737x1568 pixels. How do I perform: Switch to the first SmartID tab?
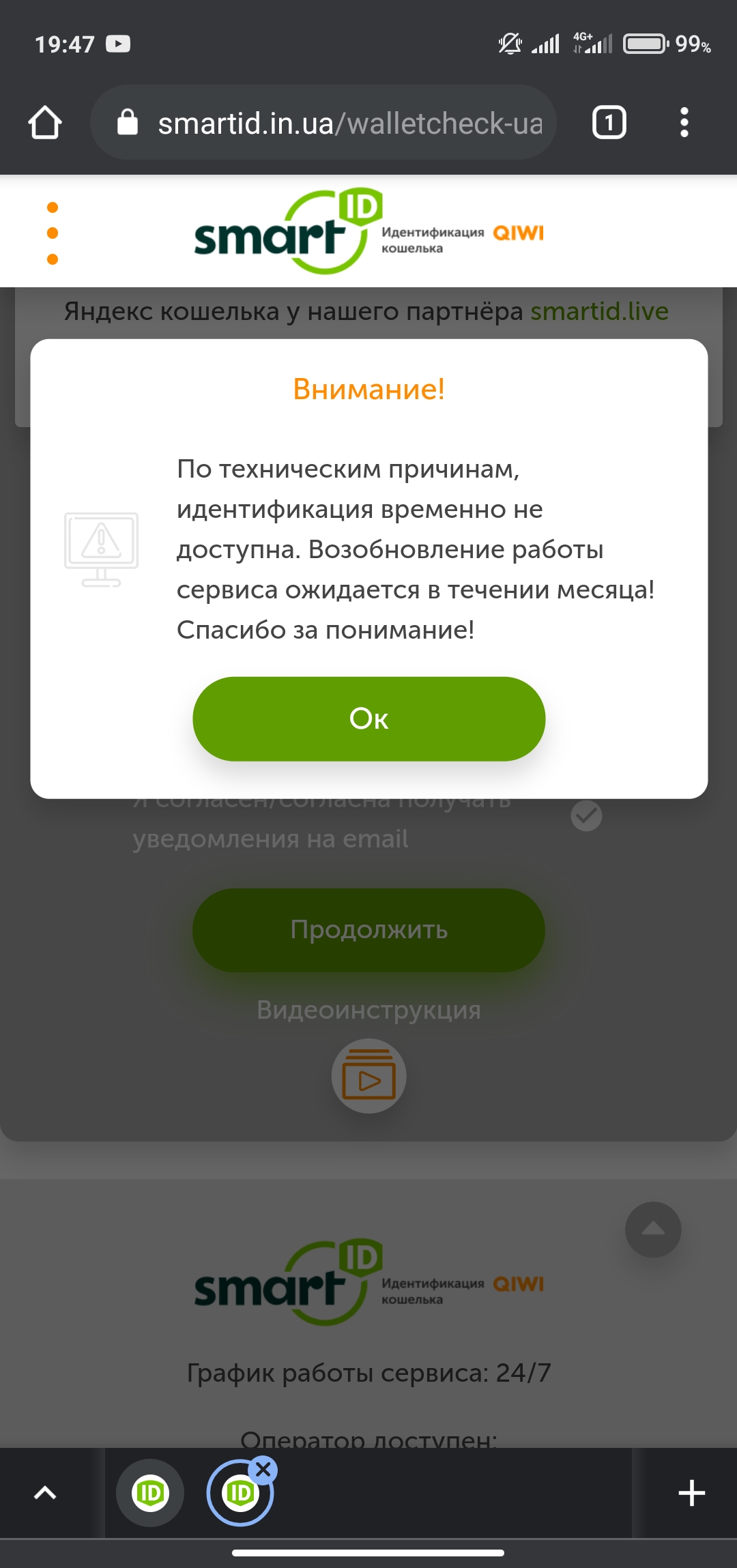click(x=150, y=1493)
